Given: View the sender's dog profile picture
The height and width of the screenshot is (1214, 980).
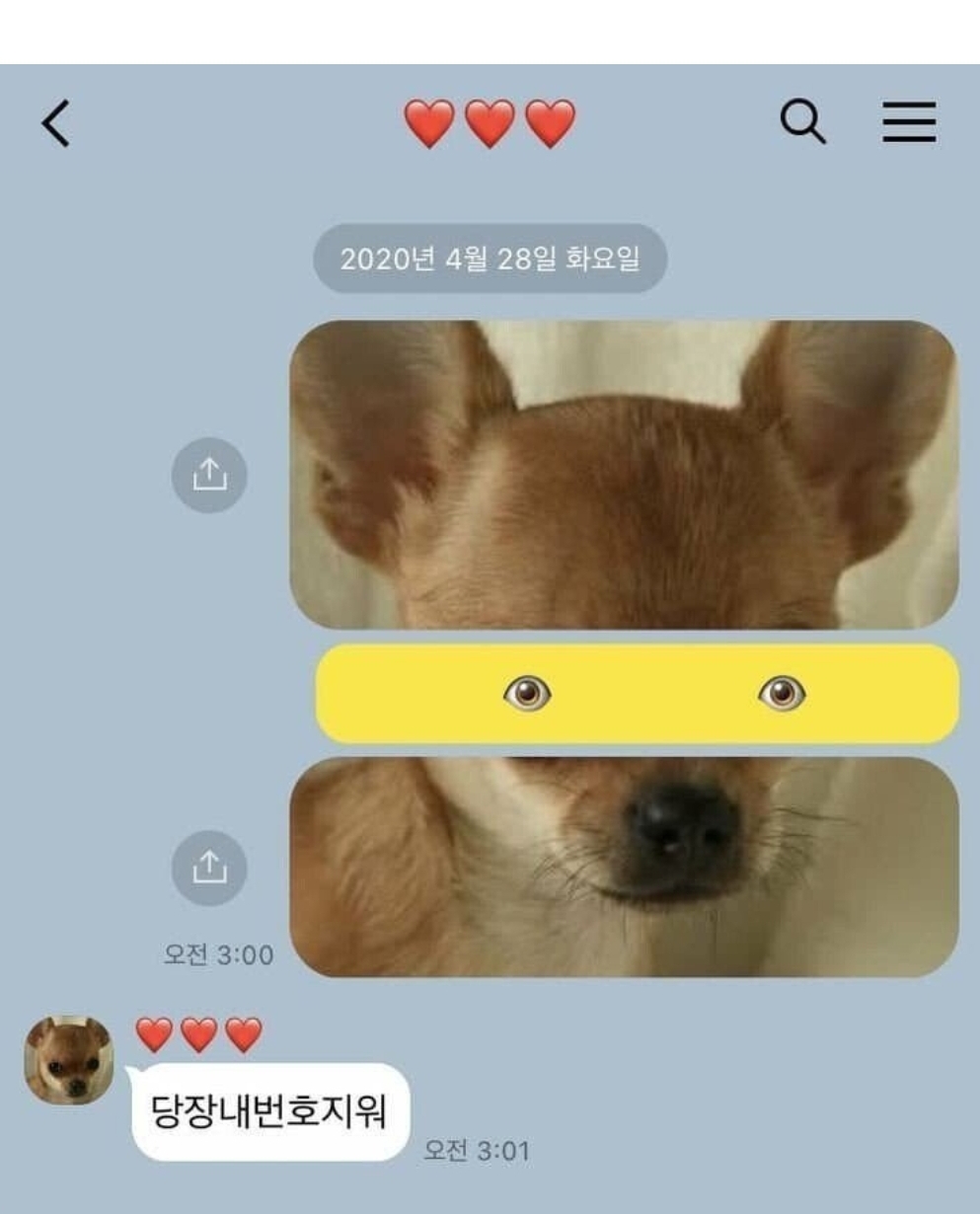Looking at the screenshot, I should (x=68, y=1061).
